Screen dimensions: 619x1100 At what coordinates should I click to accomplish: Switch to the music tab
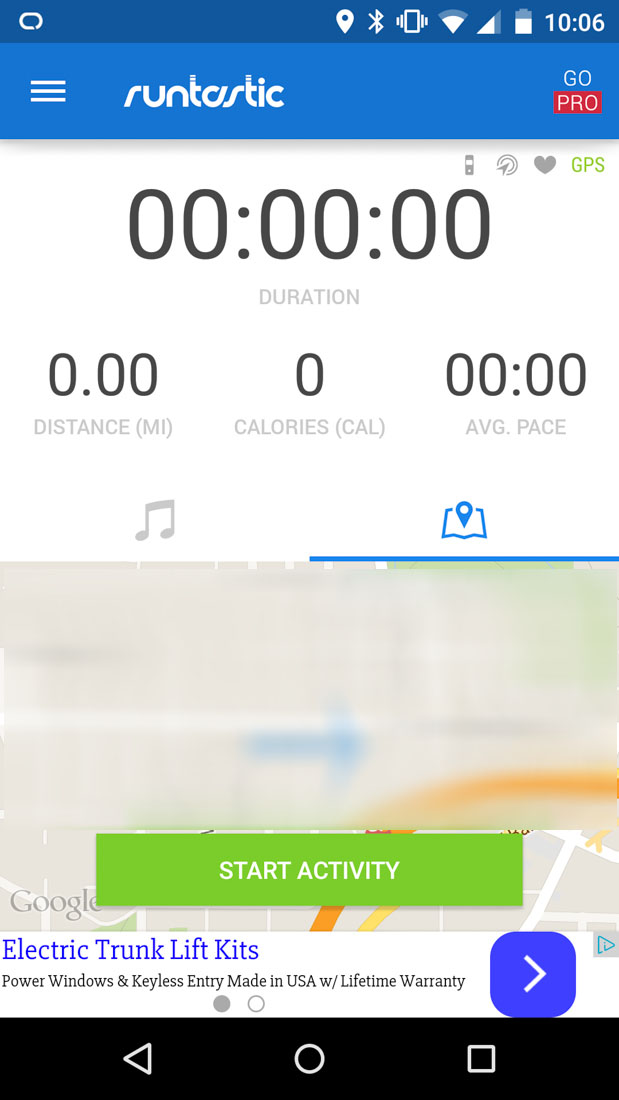[155, 520]
